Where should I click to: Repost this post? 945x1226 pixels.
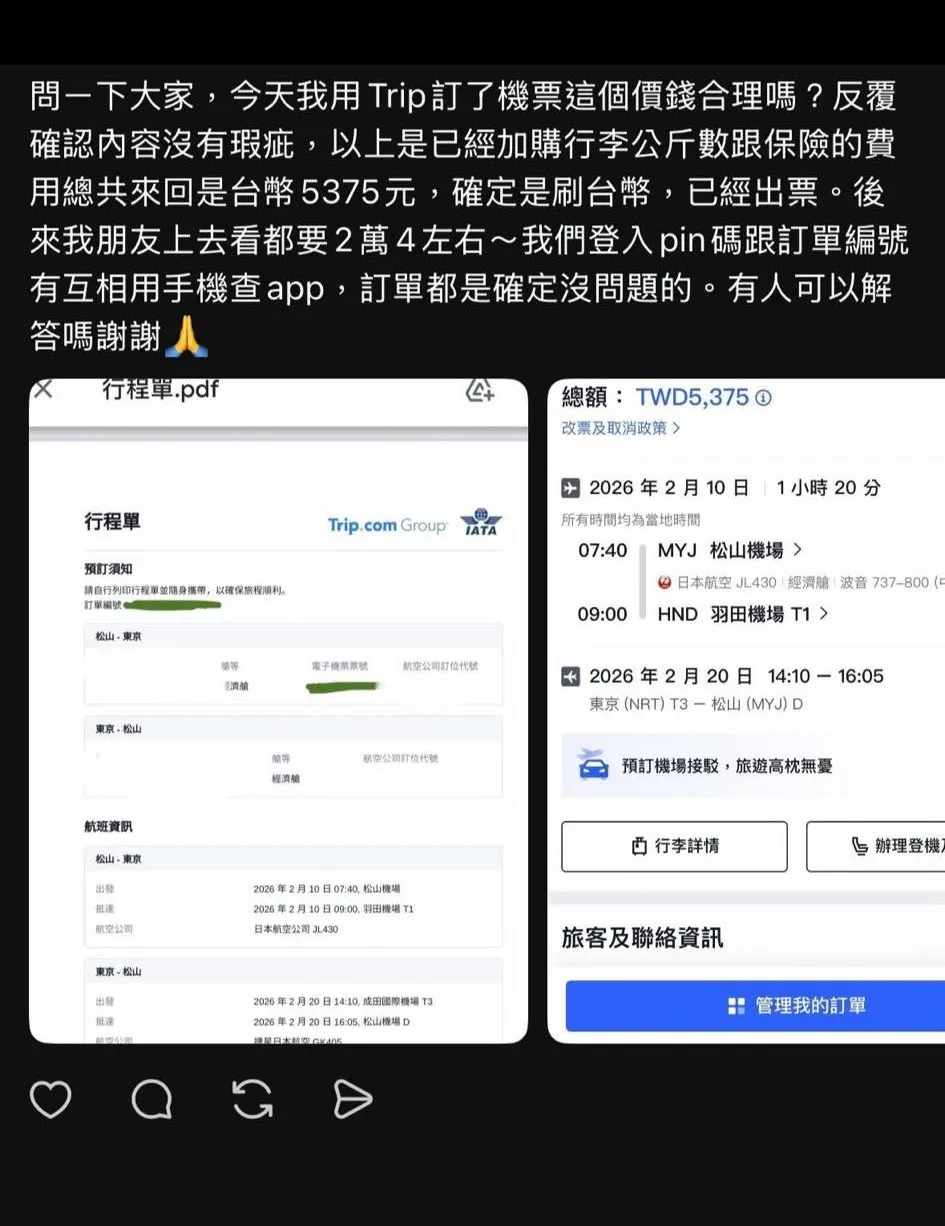(252, 1100)
